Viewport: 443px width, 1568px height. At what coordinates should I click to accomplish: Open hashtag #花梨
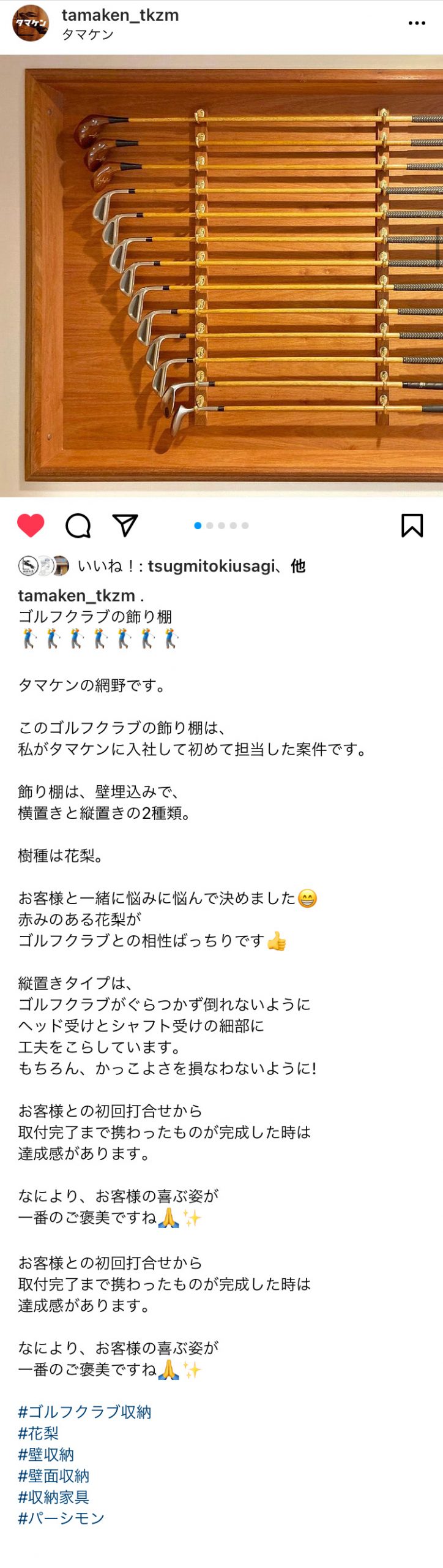tap(38, 1433)
